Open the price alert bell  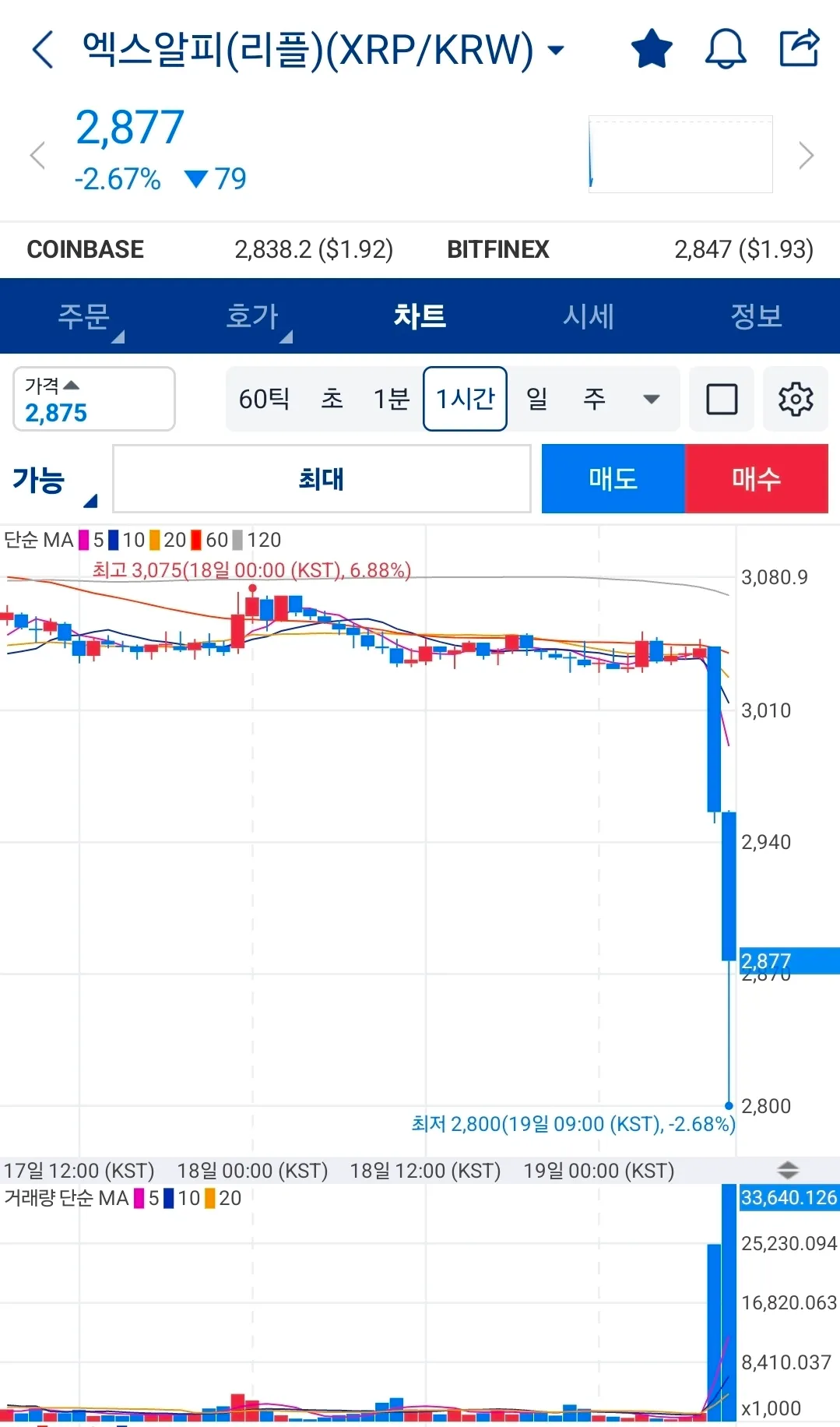tap(725, 49)
